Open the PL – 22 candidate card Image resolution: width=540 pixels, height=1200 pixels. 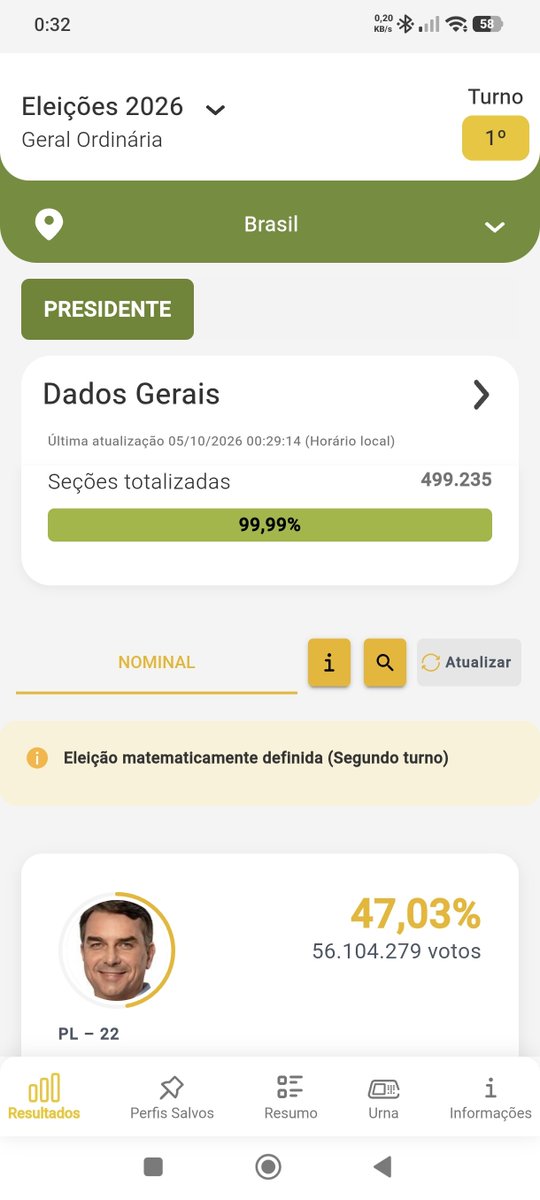(x=270, y=954)
